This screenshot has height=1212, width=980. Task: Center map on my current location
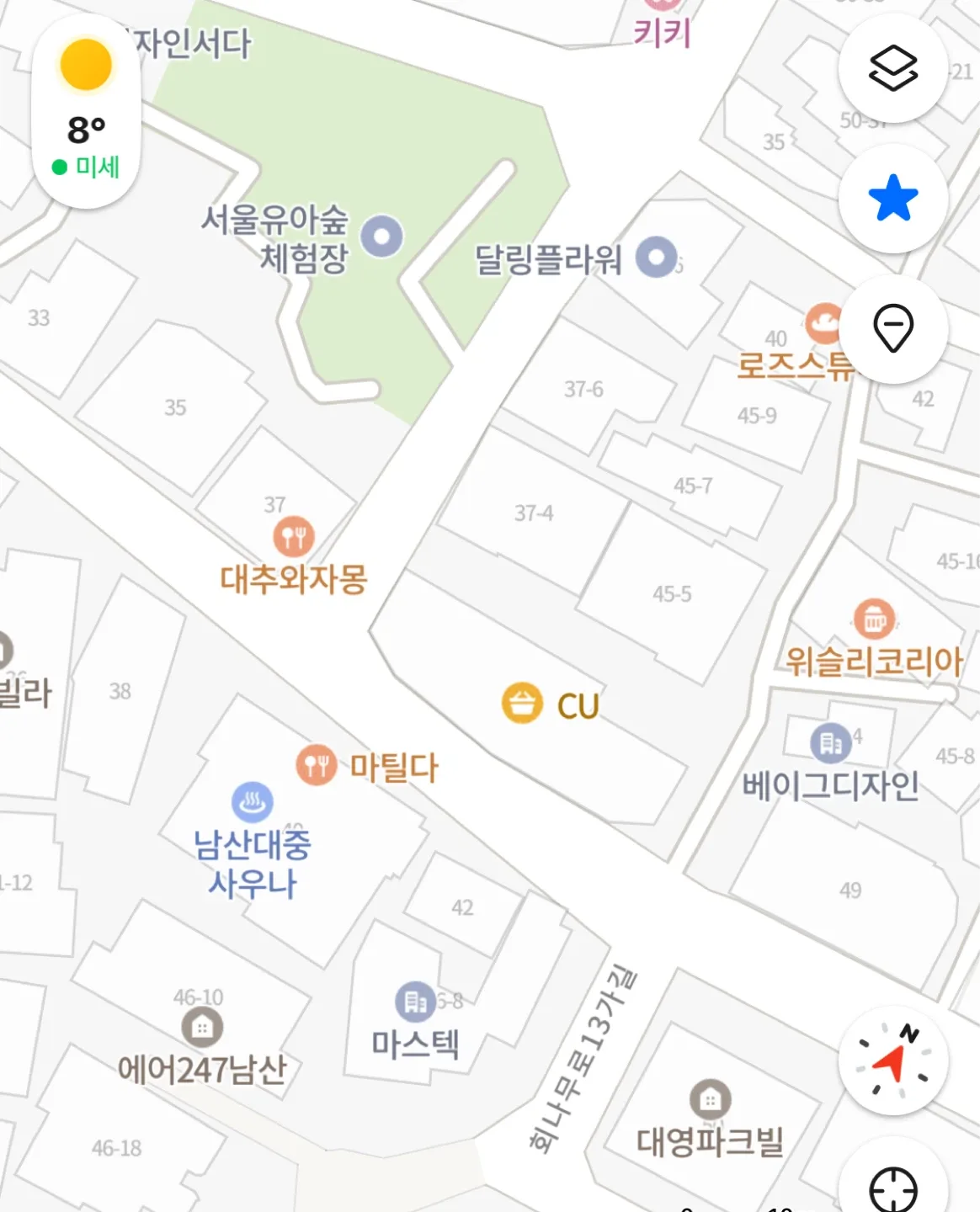click(x=892, y=1187)
